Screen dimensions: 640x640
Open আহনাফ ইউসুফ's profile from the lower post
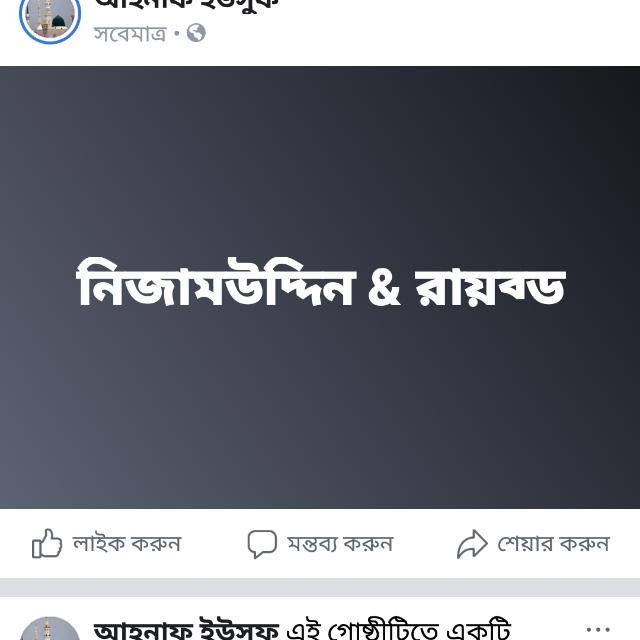(186, 630)
